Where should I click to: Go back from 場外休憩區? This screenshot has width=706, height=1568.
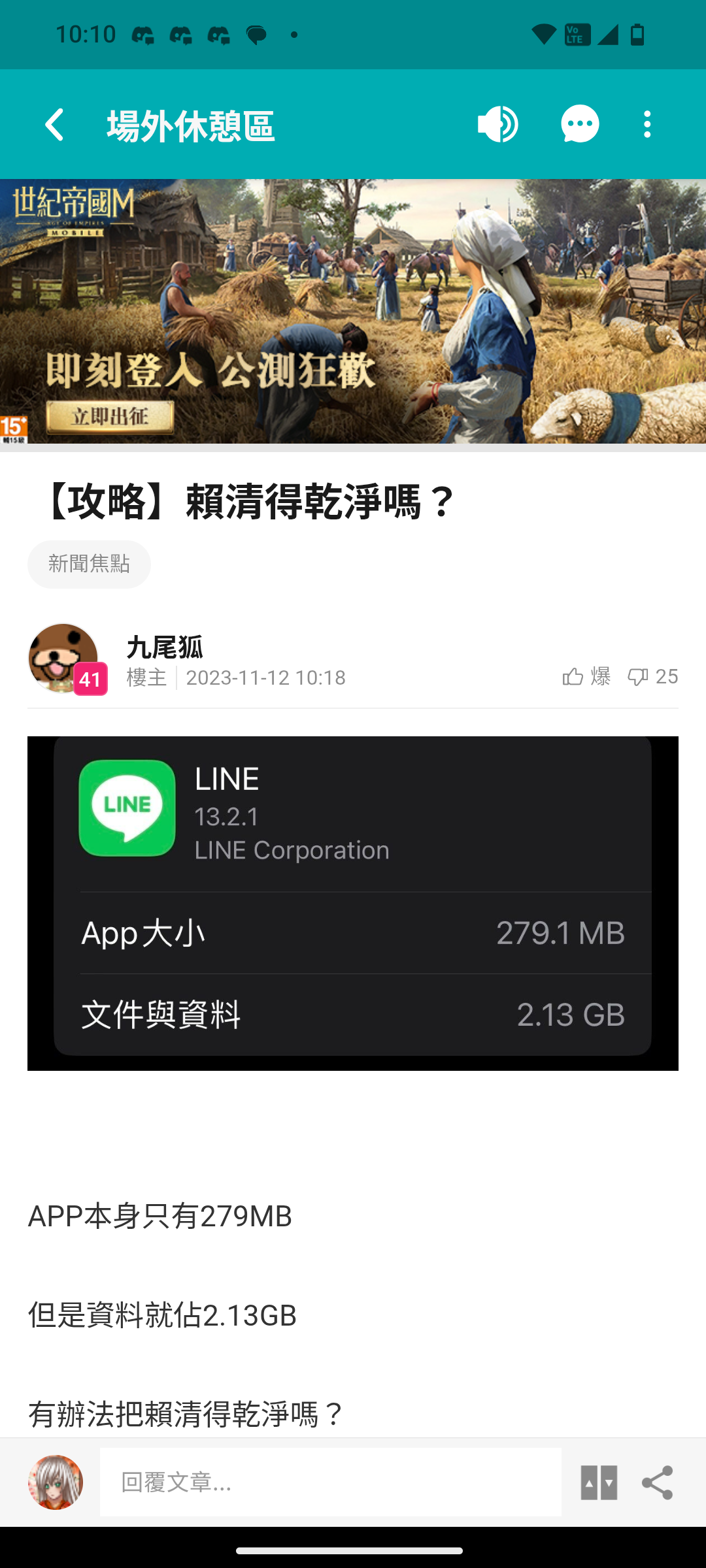click(55, 124)
